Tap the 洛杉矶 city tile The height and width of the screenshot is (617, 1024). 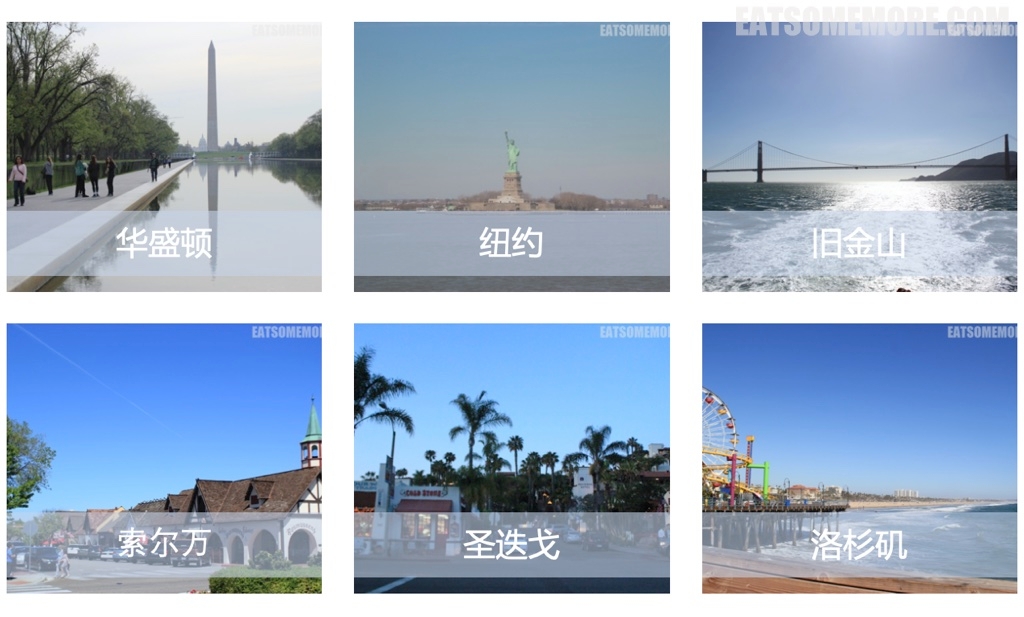click(x=859, y=458)
